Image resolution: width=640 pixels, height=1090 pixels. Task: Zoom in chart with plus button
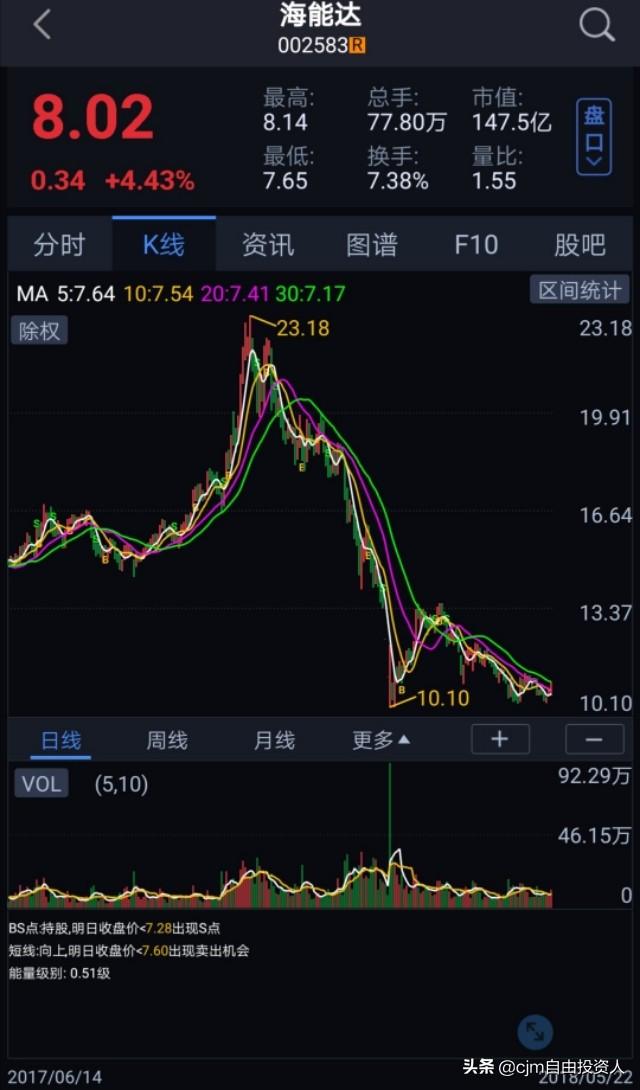[500, 739]
